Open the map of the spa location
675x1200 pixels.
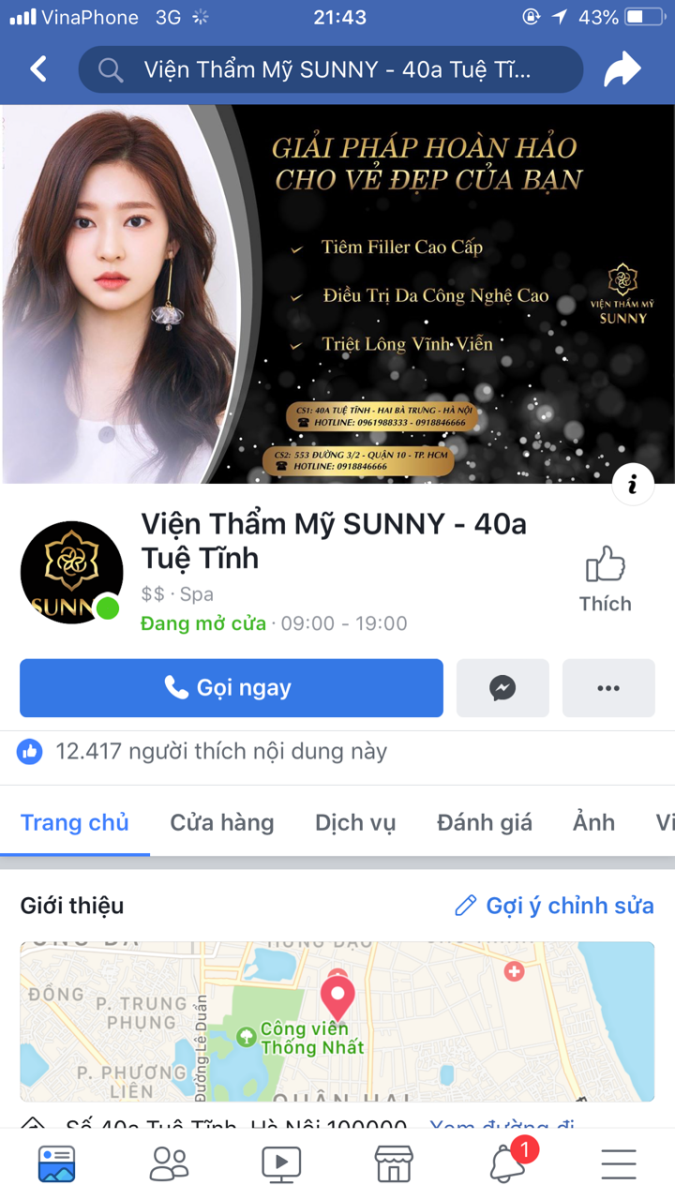point(337,1020)
